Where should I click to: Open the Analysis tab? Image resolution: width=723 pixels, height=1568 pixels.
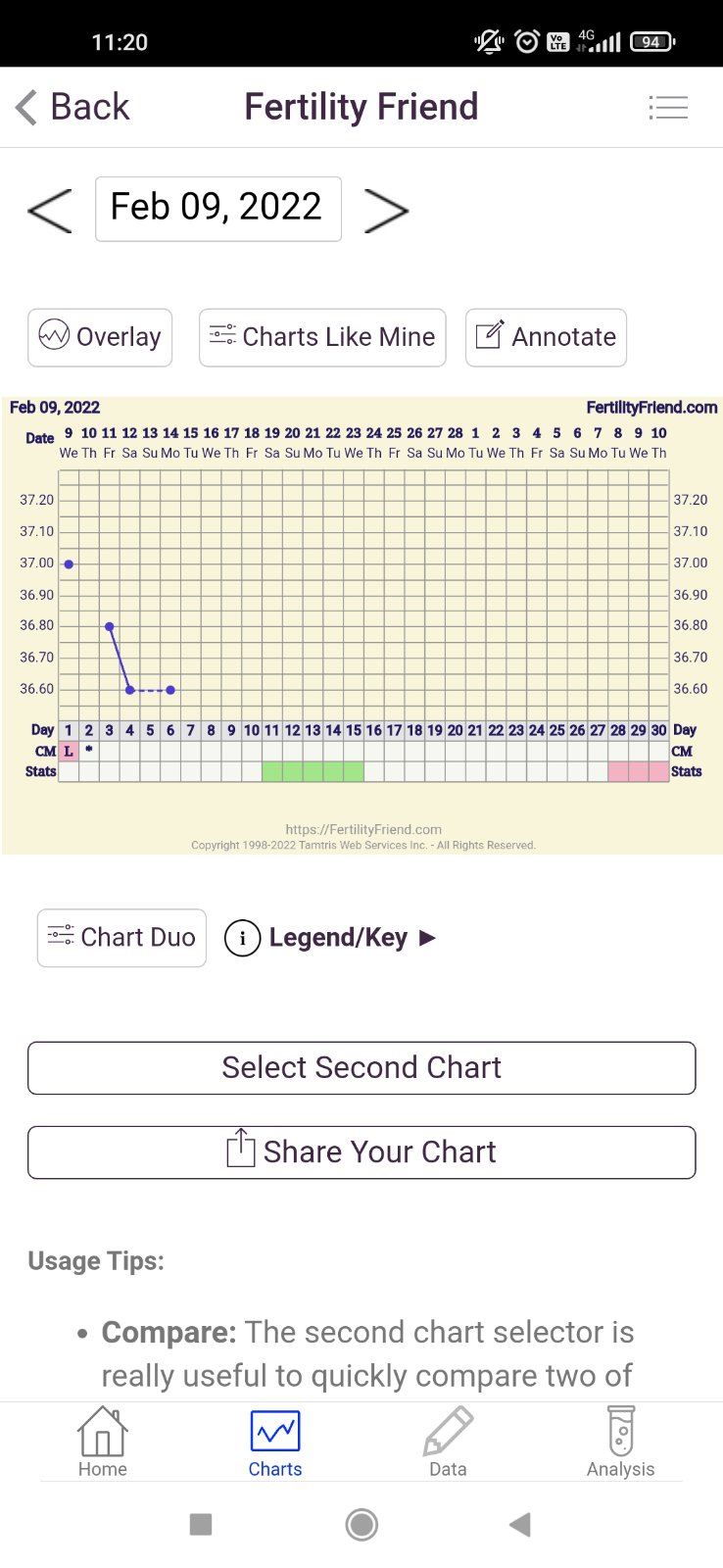pyautogui.click(x=620, y=1443)
